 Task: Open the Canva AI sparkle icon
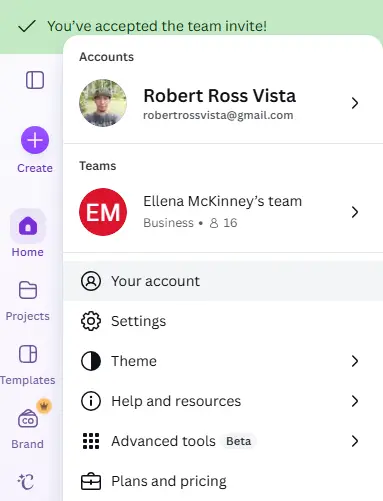coord(26,482)
